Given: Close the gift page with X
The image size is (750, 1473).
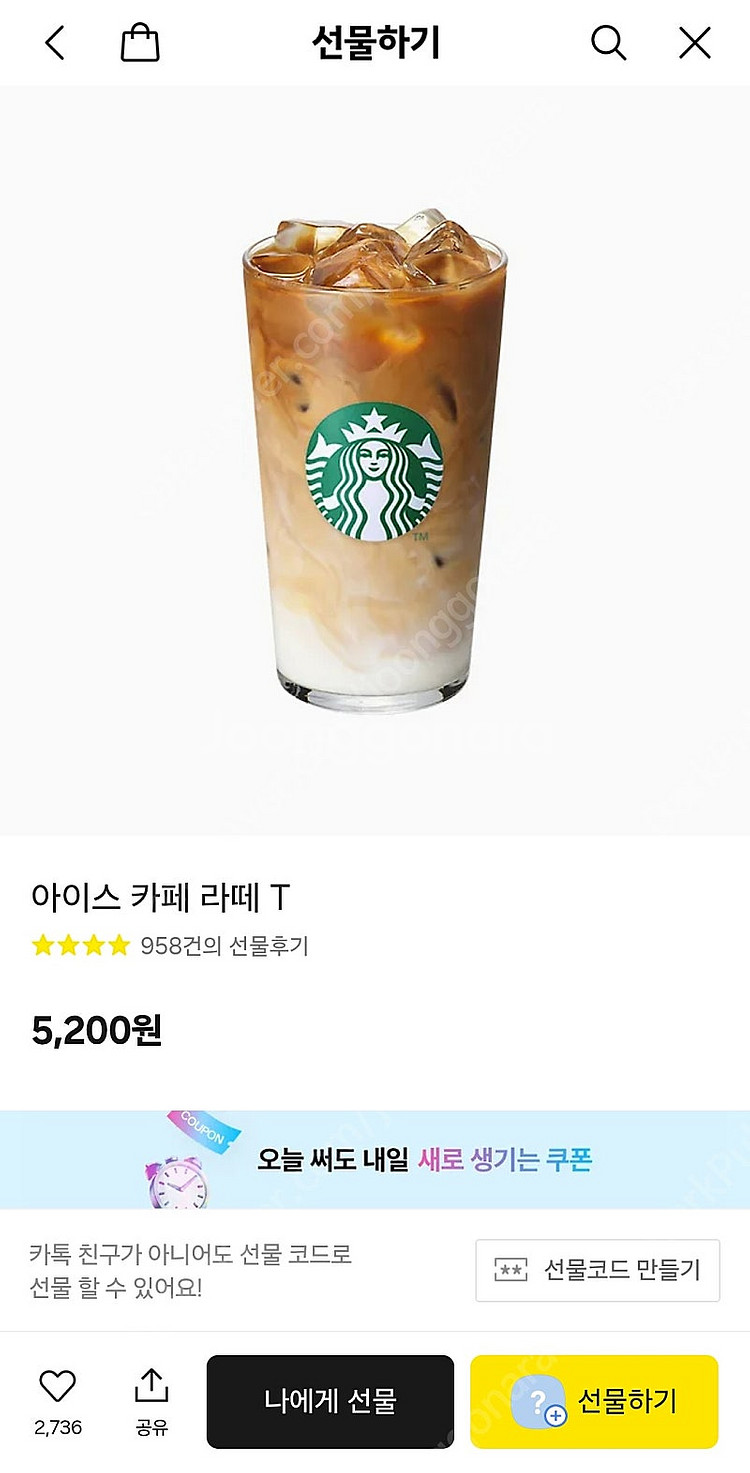Looking at the screenshot, I should [694, 43].
